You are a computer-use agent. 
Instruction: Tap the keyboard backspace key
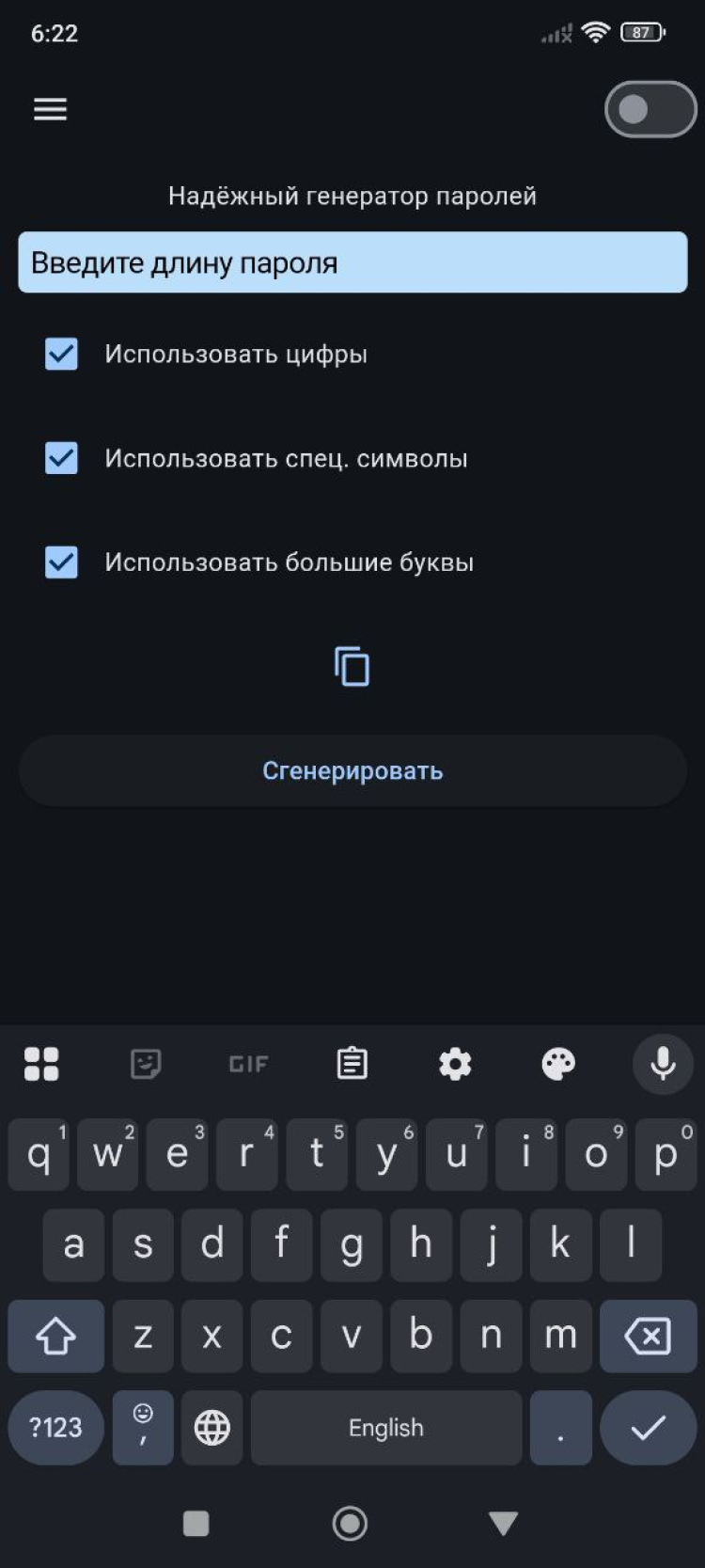coord(648,1336)
